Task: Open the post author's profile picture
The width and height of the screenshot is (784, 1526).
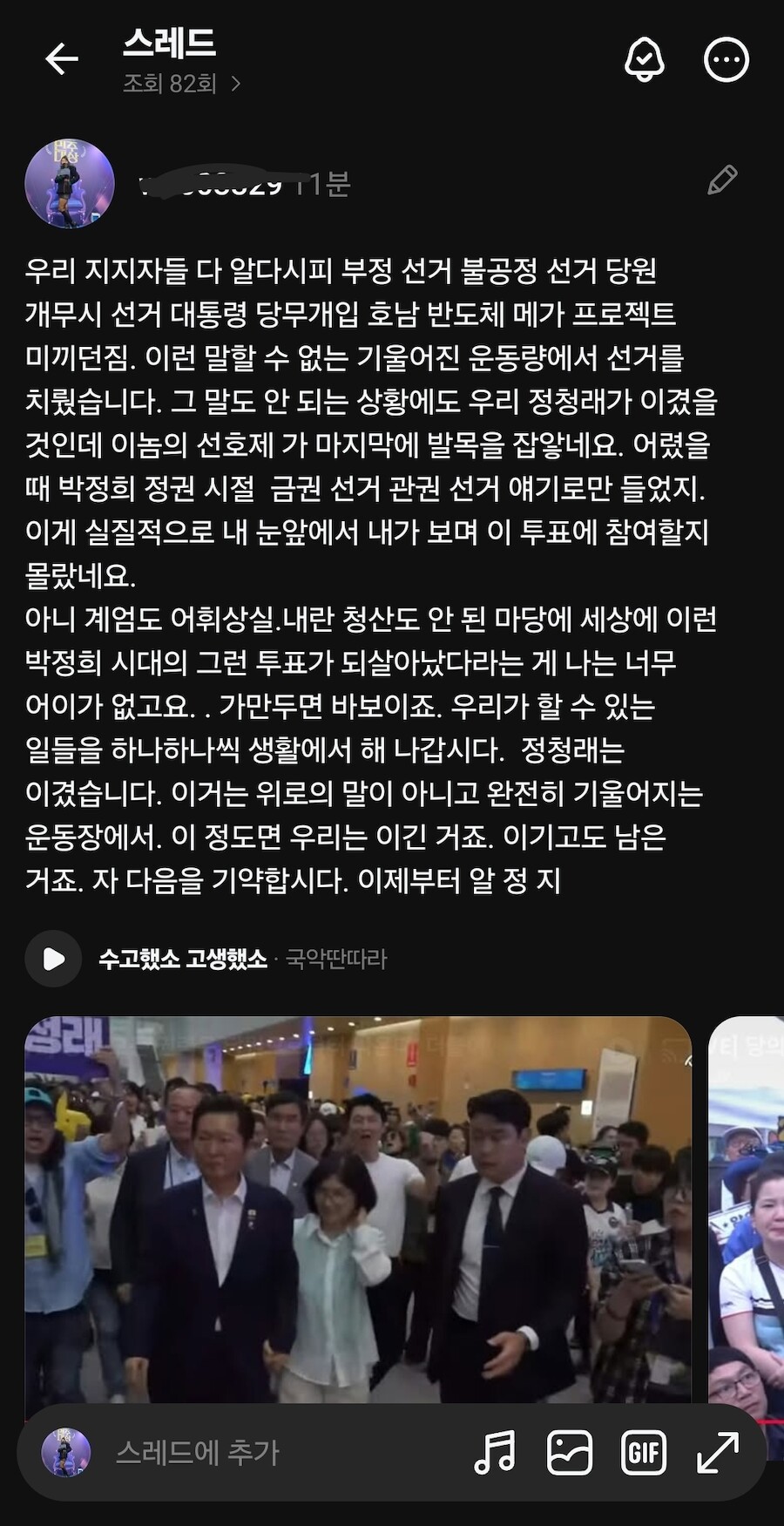Action: coord(70,183)
